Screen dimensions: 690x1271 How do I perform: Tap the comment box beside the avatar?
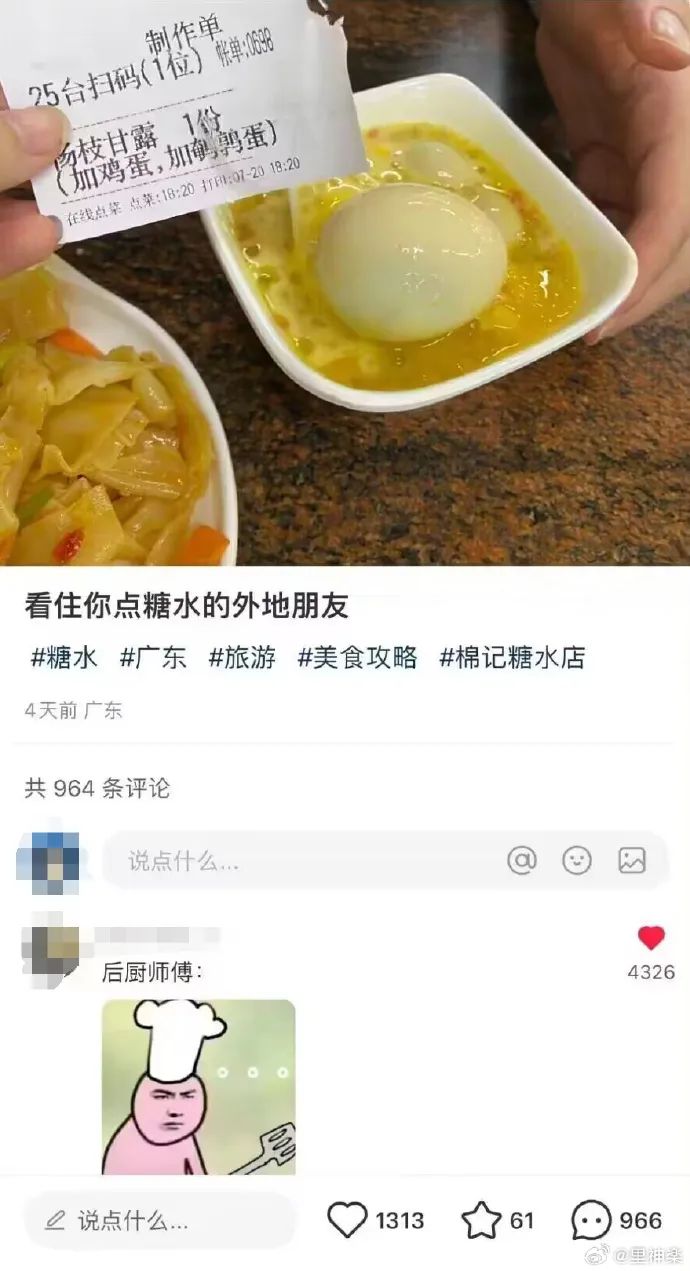pyautogui.click(x=300, y=860)
